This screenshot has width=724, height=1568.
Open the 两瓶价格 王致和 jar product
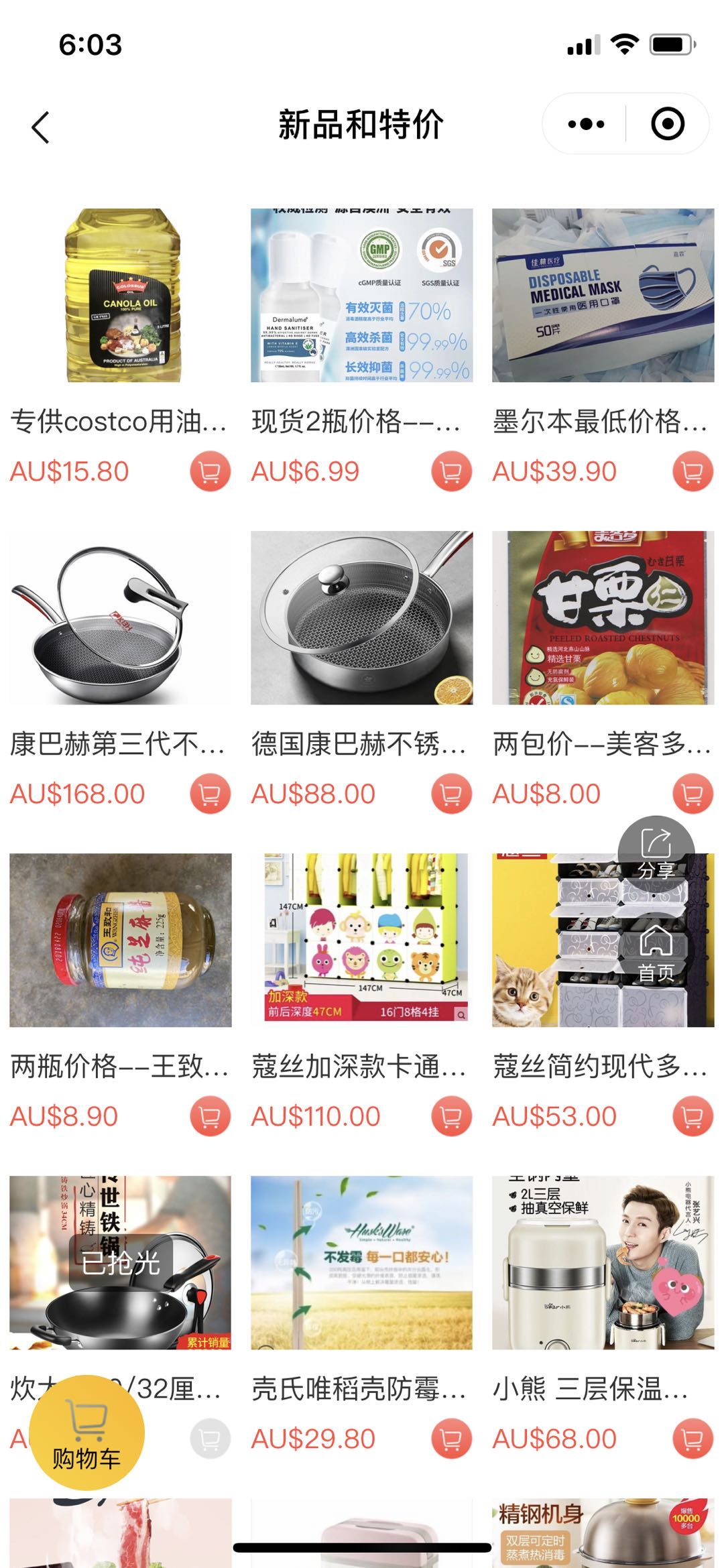click(120, 940)
